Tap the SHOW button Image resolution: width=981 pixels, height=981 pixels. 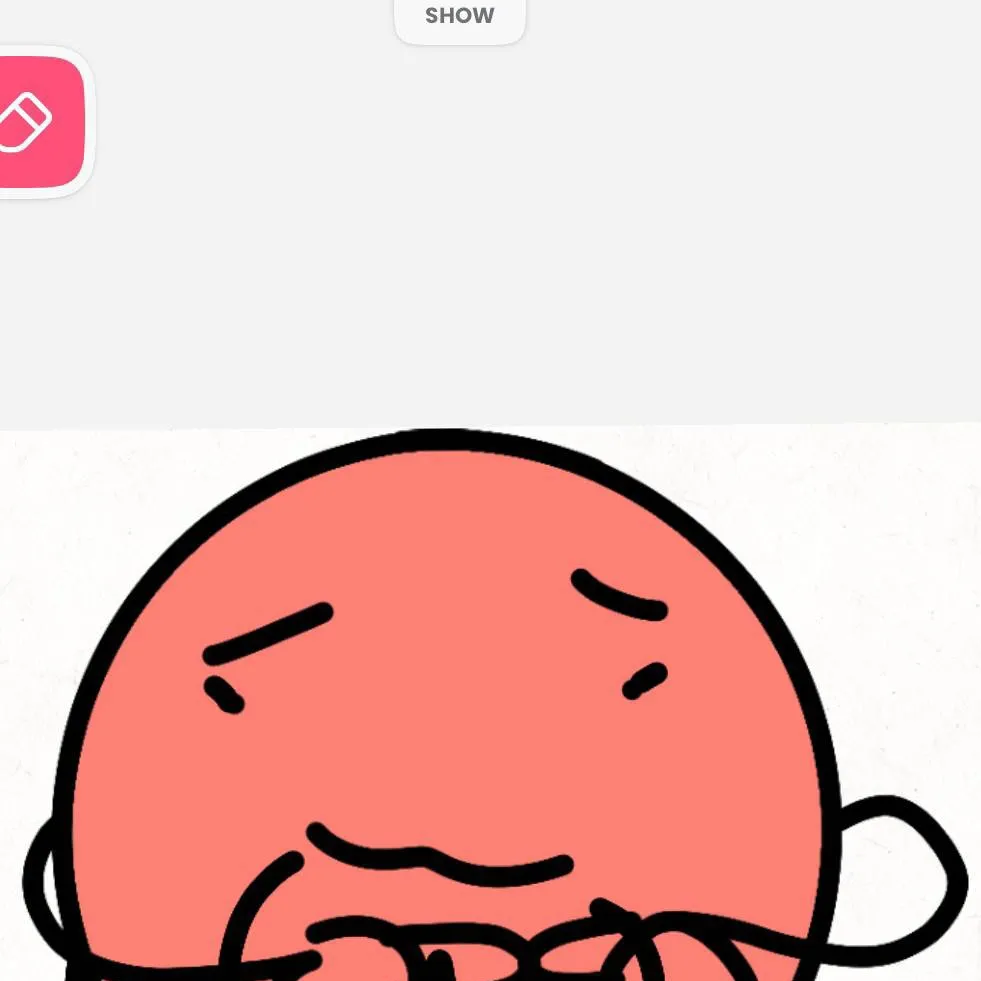pyautogui.click(x=459, y=17)
